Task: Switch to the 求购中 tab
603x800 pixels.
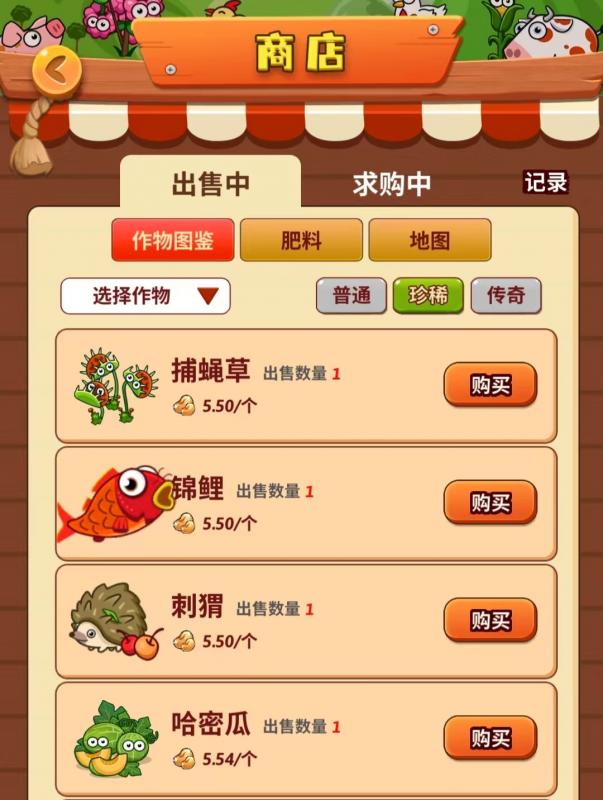Action: coord(391,184)
